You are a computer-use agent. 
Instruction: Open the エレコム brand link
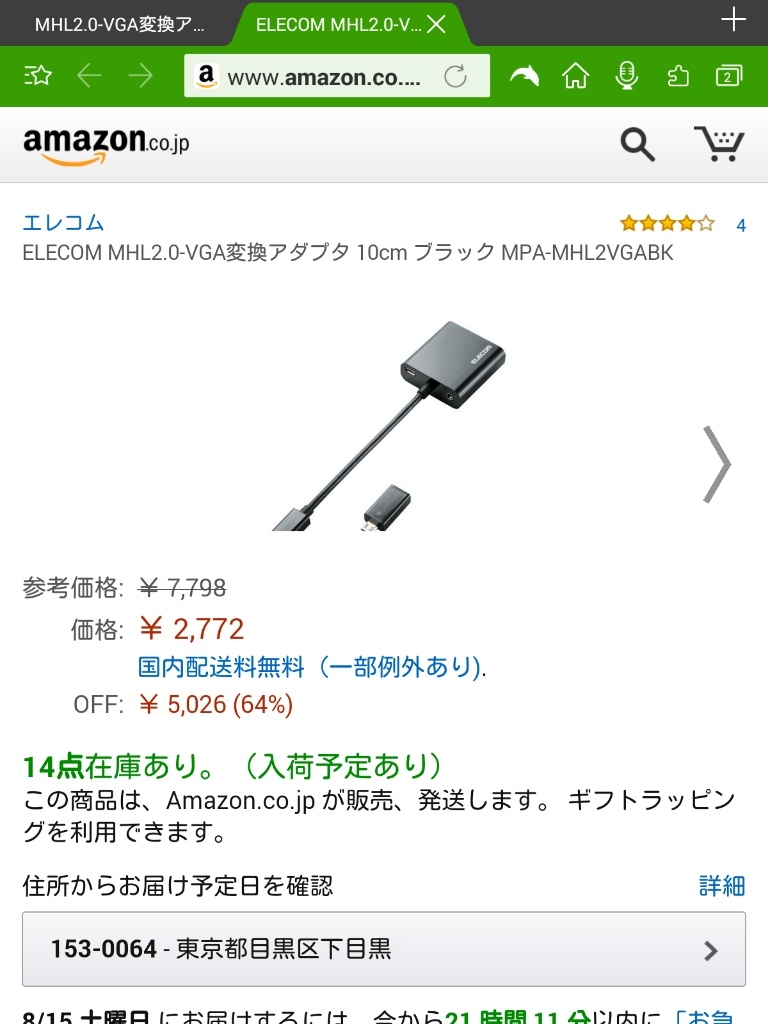click(63, 222)
